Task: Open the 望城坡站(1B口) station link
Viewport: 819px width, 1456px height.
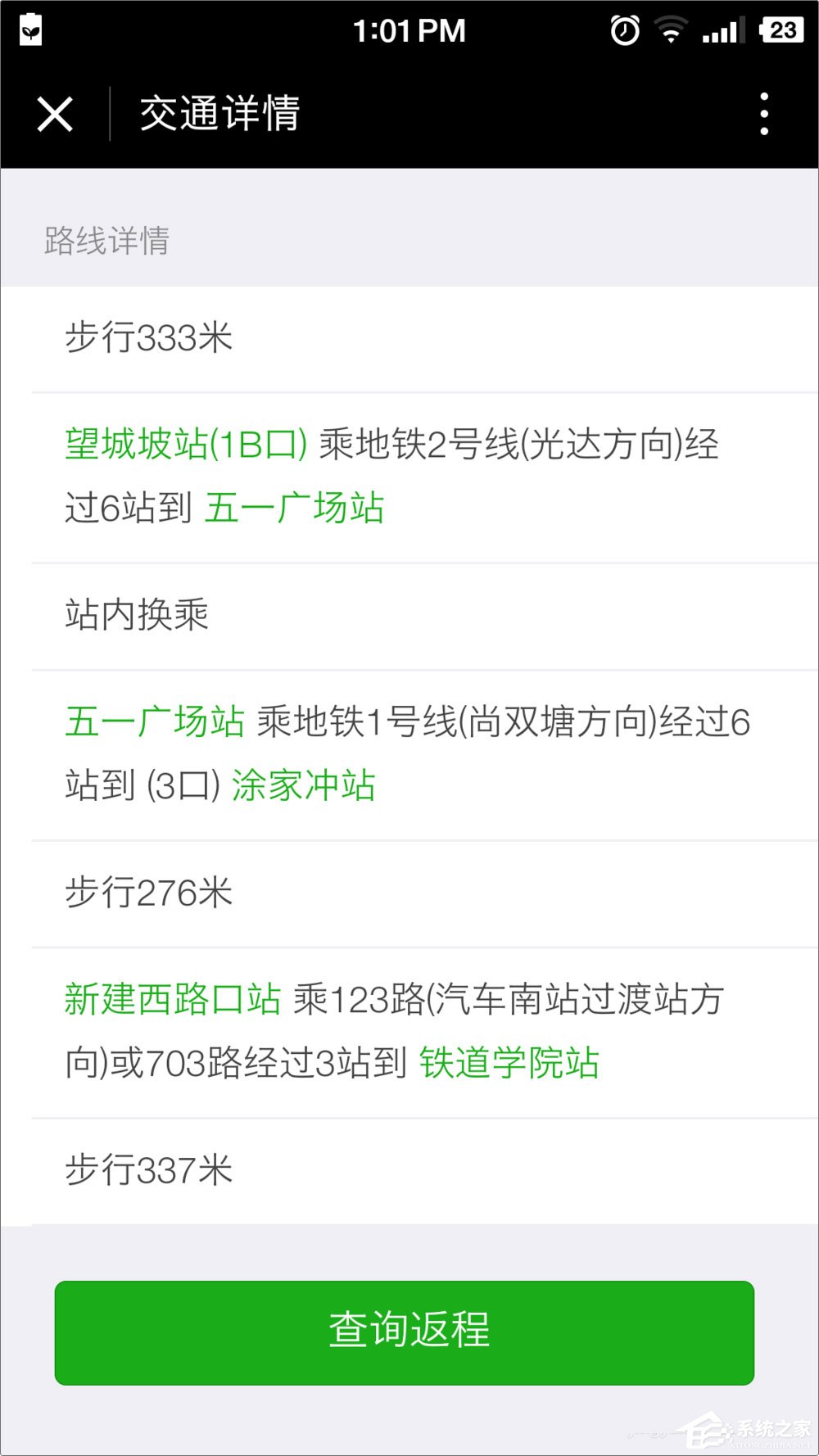Action: point(187,446)
